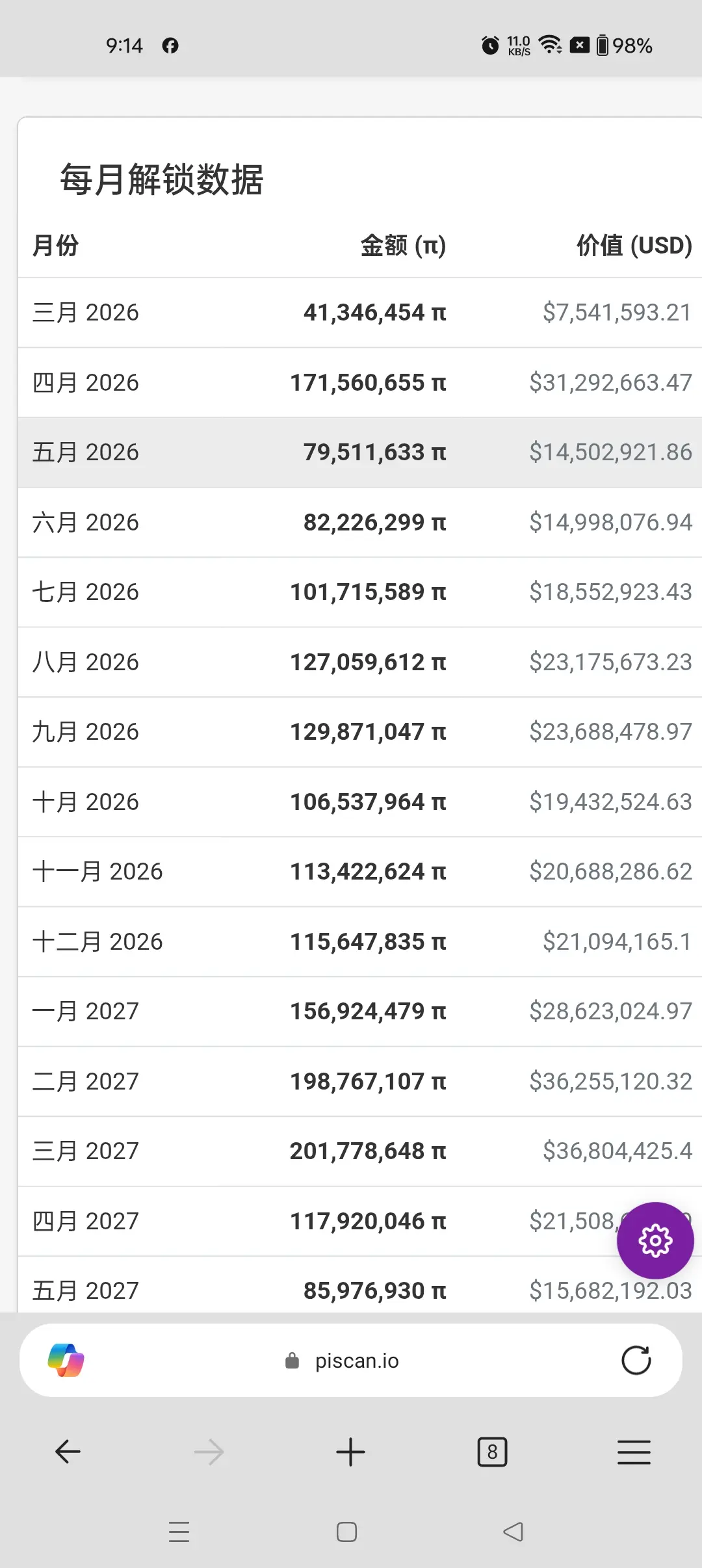Screen dimensions: 702x1568
Task: Go back to the previous page
Action: point(68,1451)
